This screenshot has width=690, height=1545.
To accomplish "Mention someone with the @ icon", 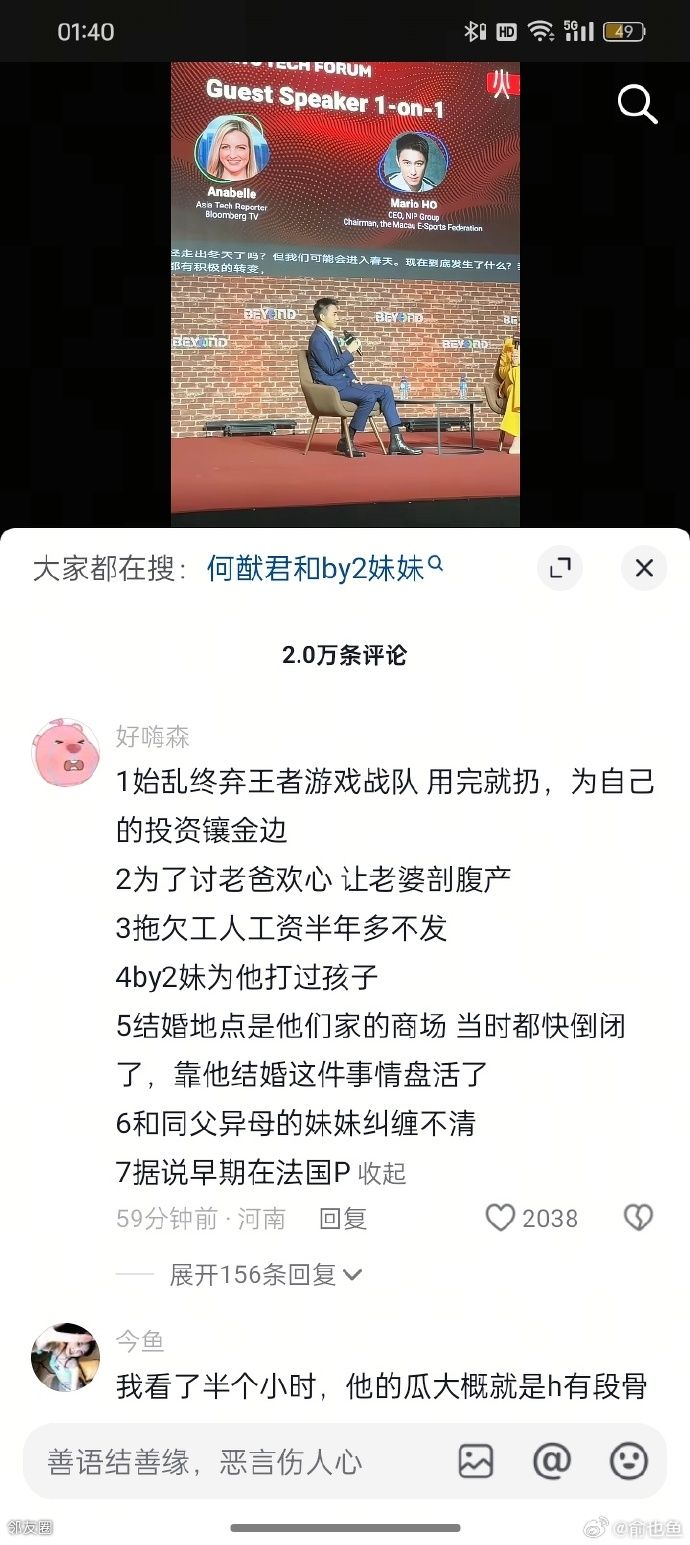I will click(552, 1461).
